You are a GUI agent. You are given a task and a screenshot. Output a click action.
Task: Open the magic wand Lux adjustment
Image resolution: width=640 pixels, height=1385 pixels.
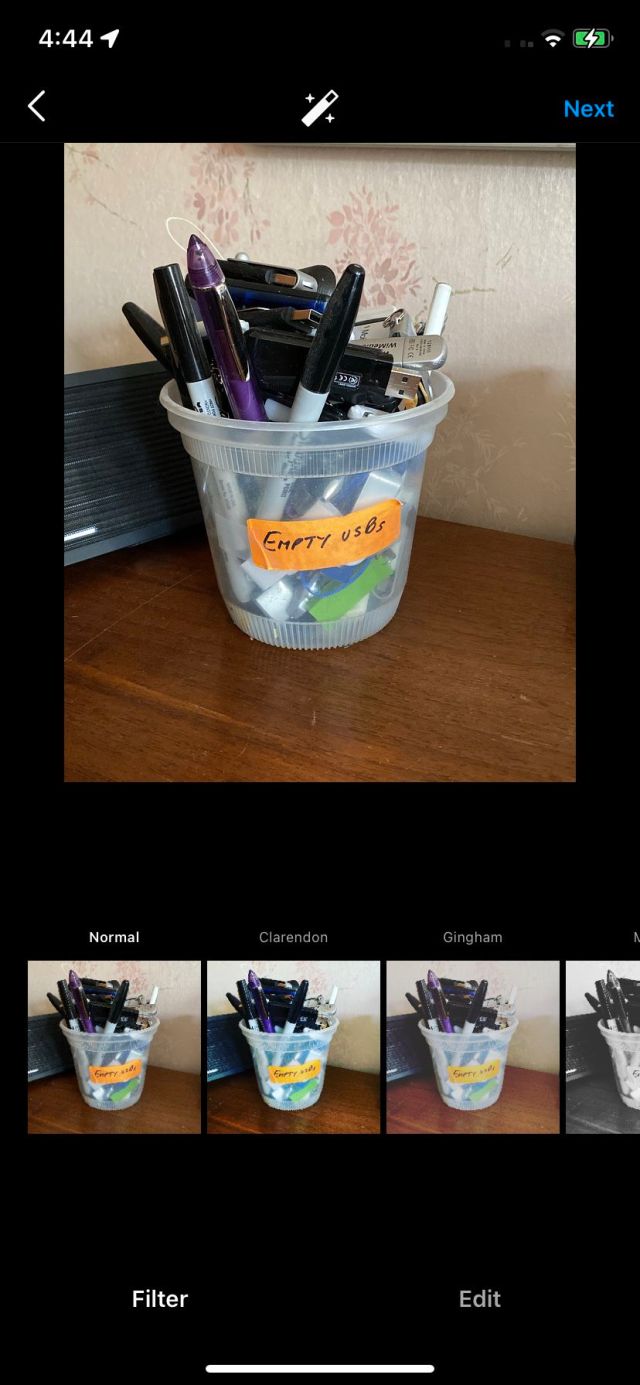[320, 108]
